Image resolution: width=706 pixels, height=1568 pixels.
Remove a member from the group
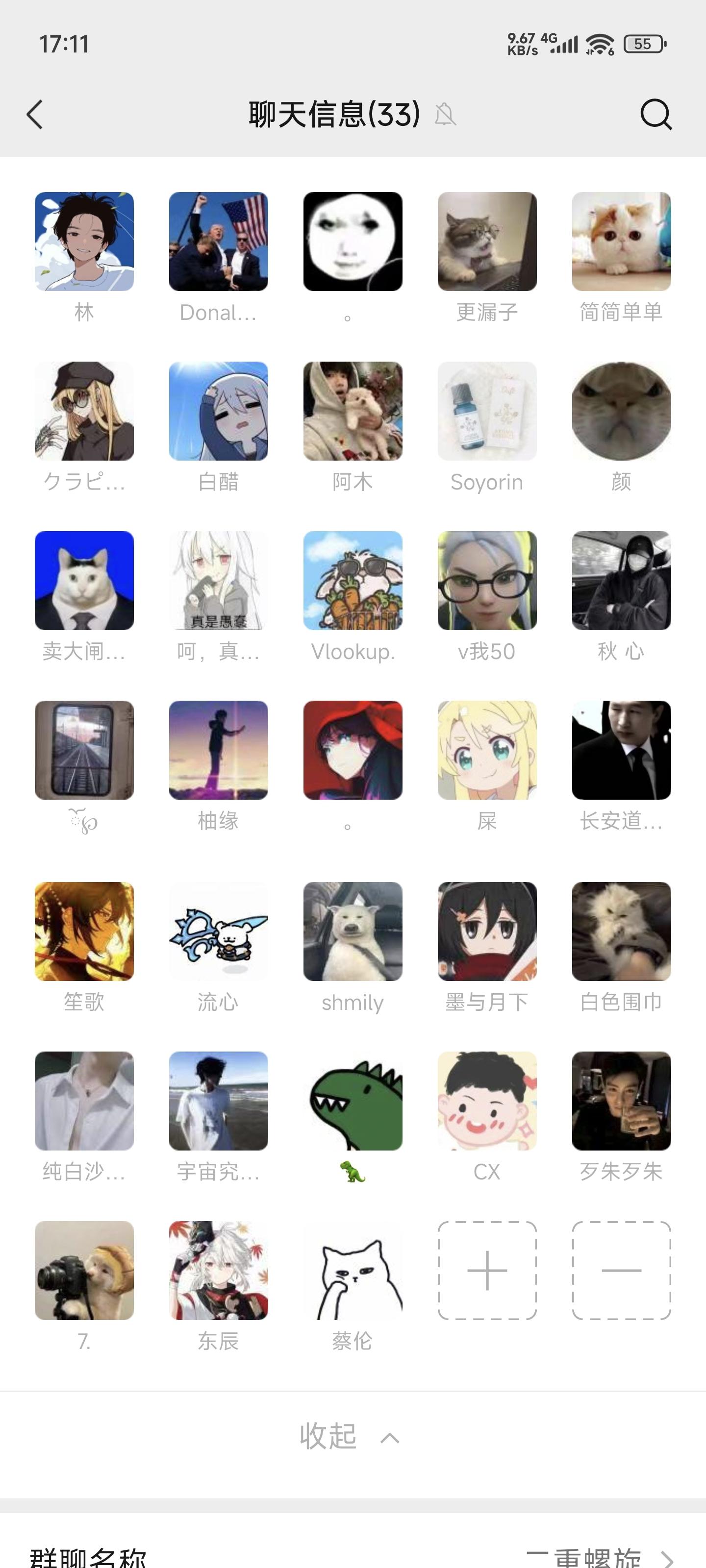[621, 1271]
